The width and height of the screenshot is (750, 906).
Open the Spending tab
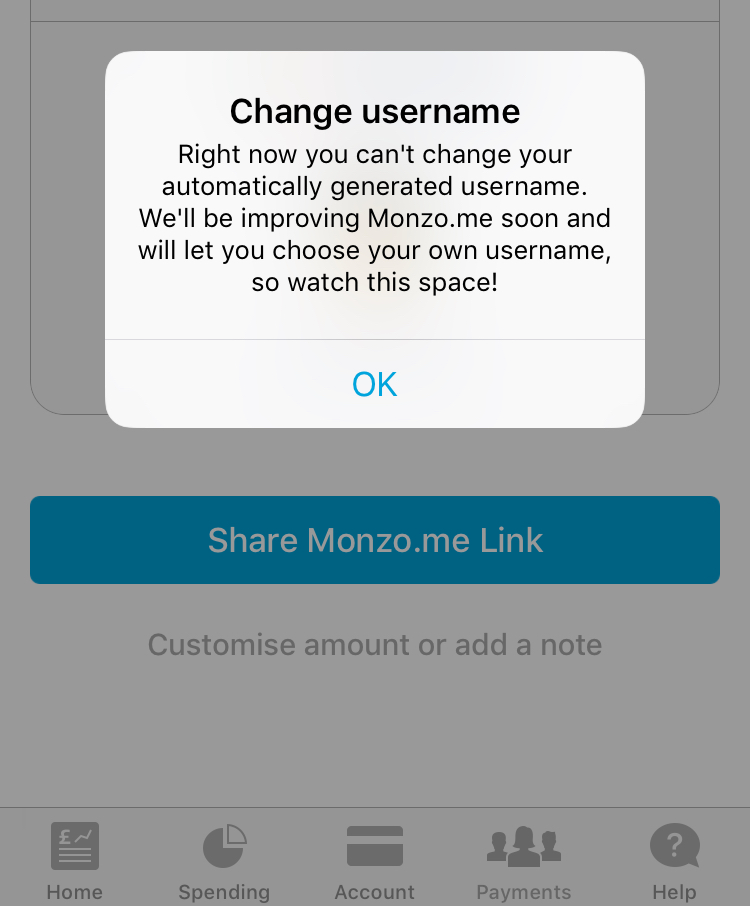224,860
